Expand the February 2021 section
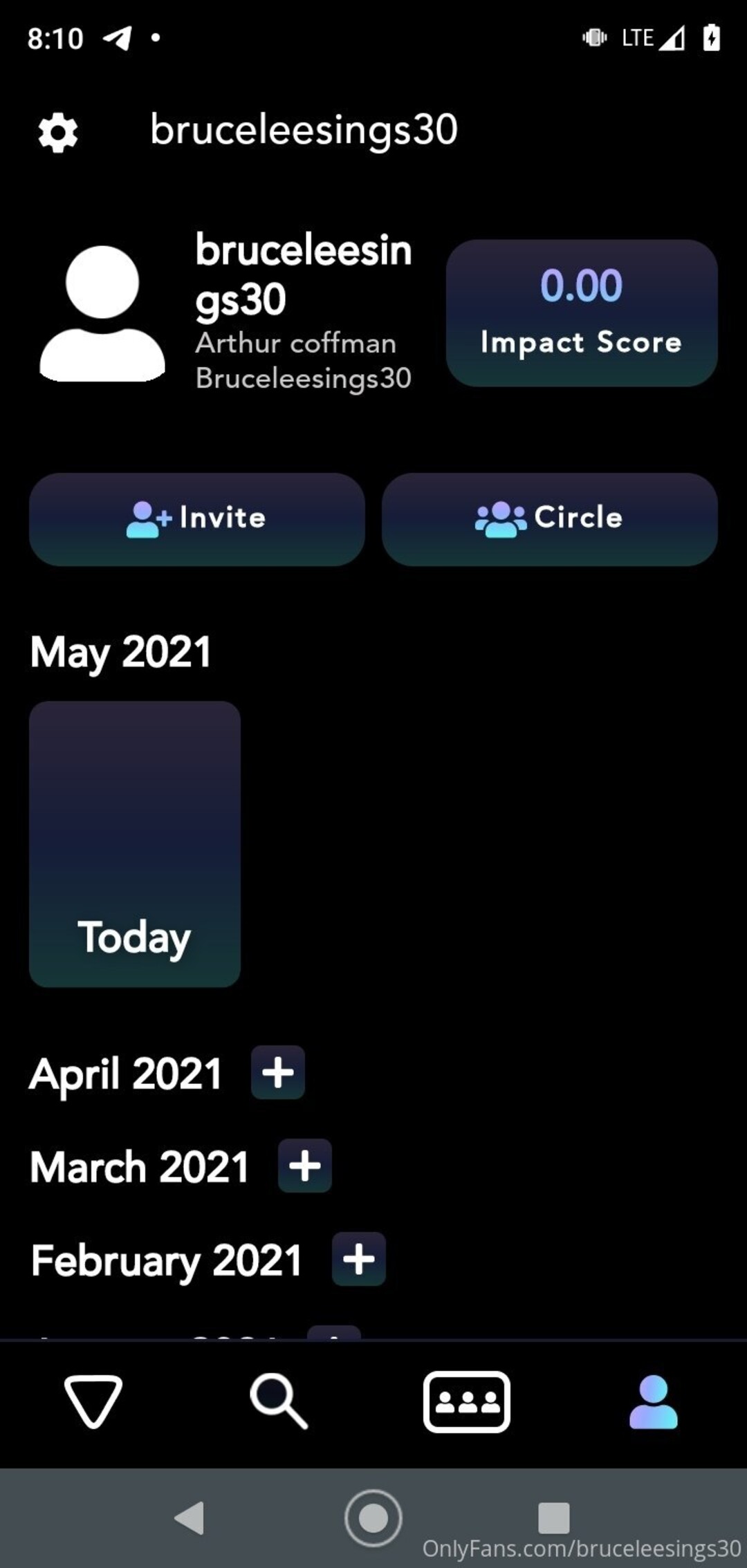This screenshot has height=1568, width=747. (358, 1259)
